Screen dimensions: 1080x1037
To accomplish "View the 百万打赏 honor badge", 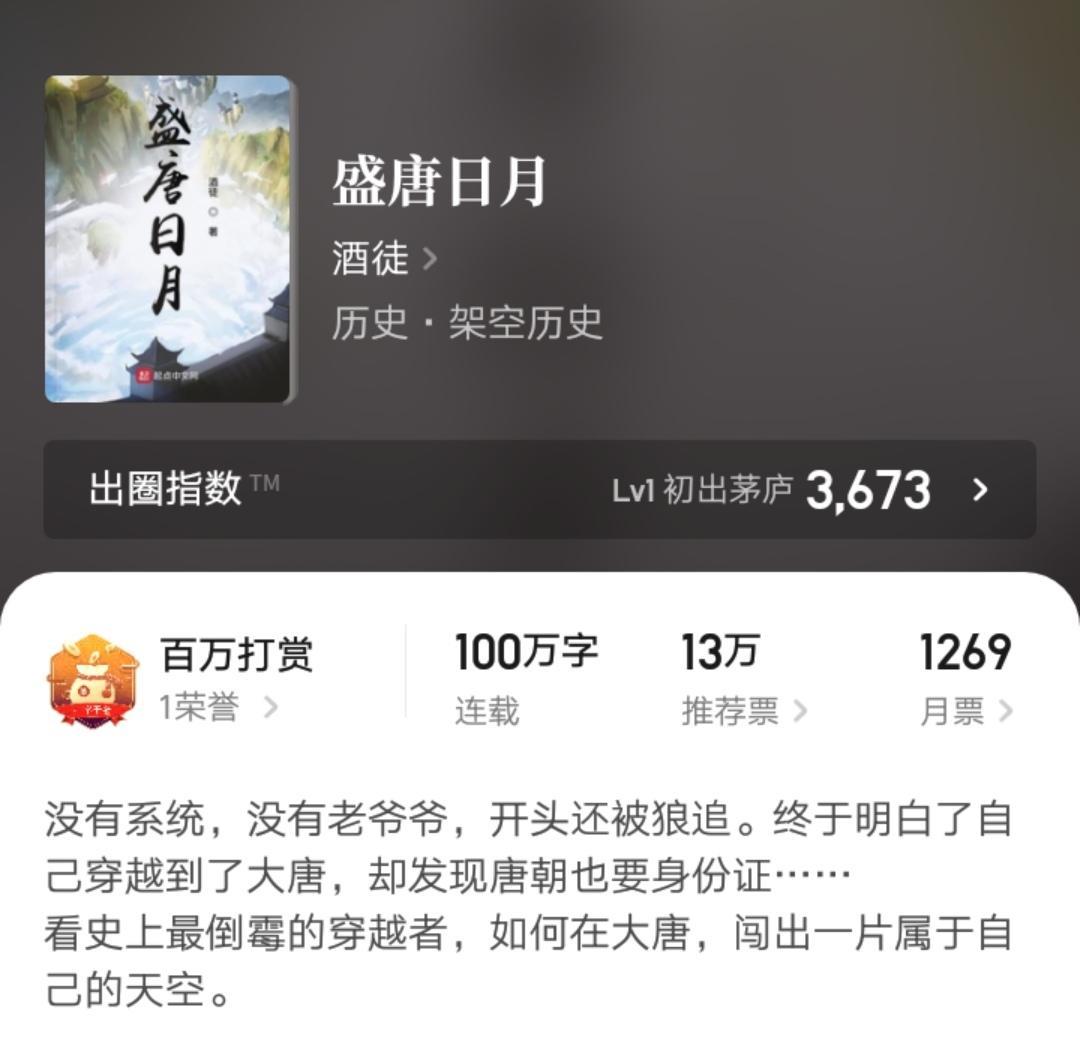I will click(x=93, y=680).
